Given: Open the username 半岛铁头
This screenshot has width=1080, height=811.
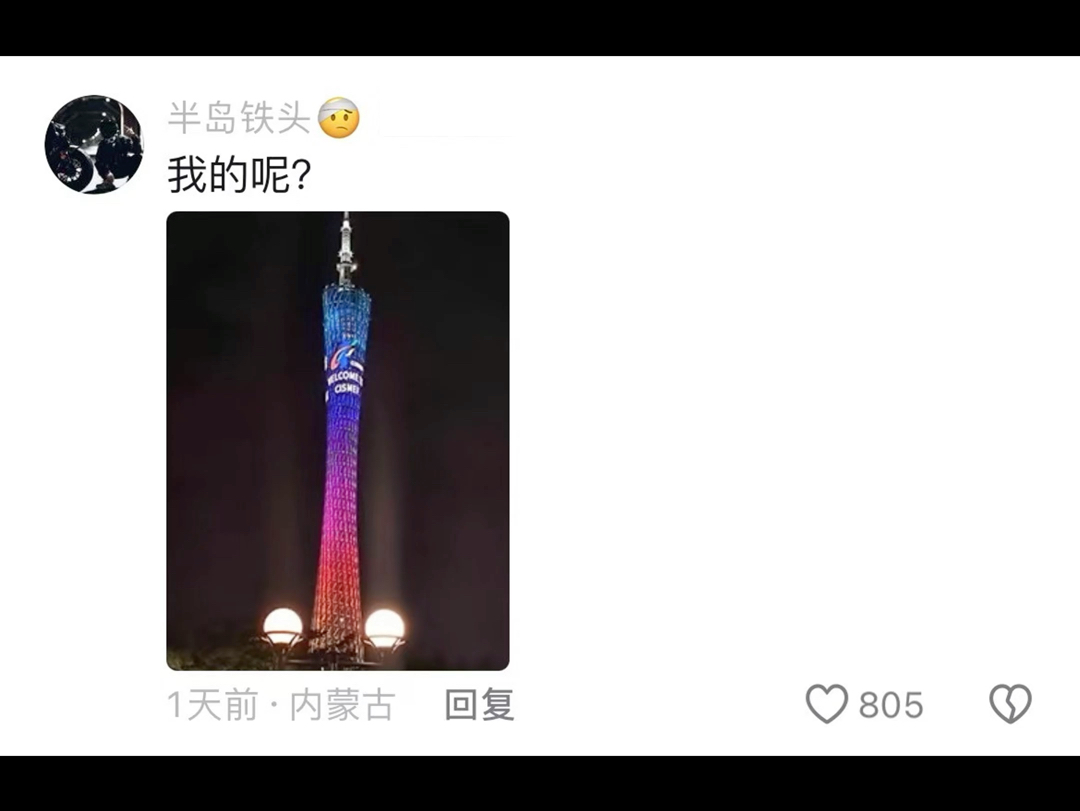Looking at the screenshot, I should click(238, 119).
